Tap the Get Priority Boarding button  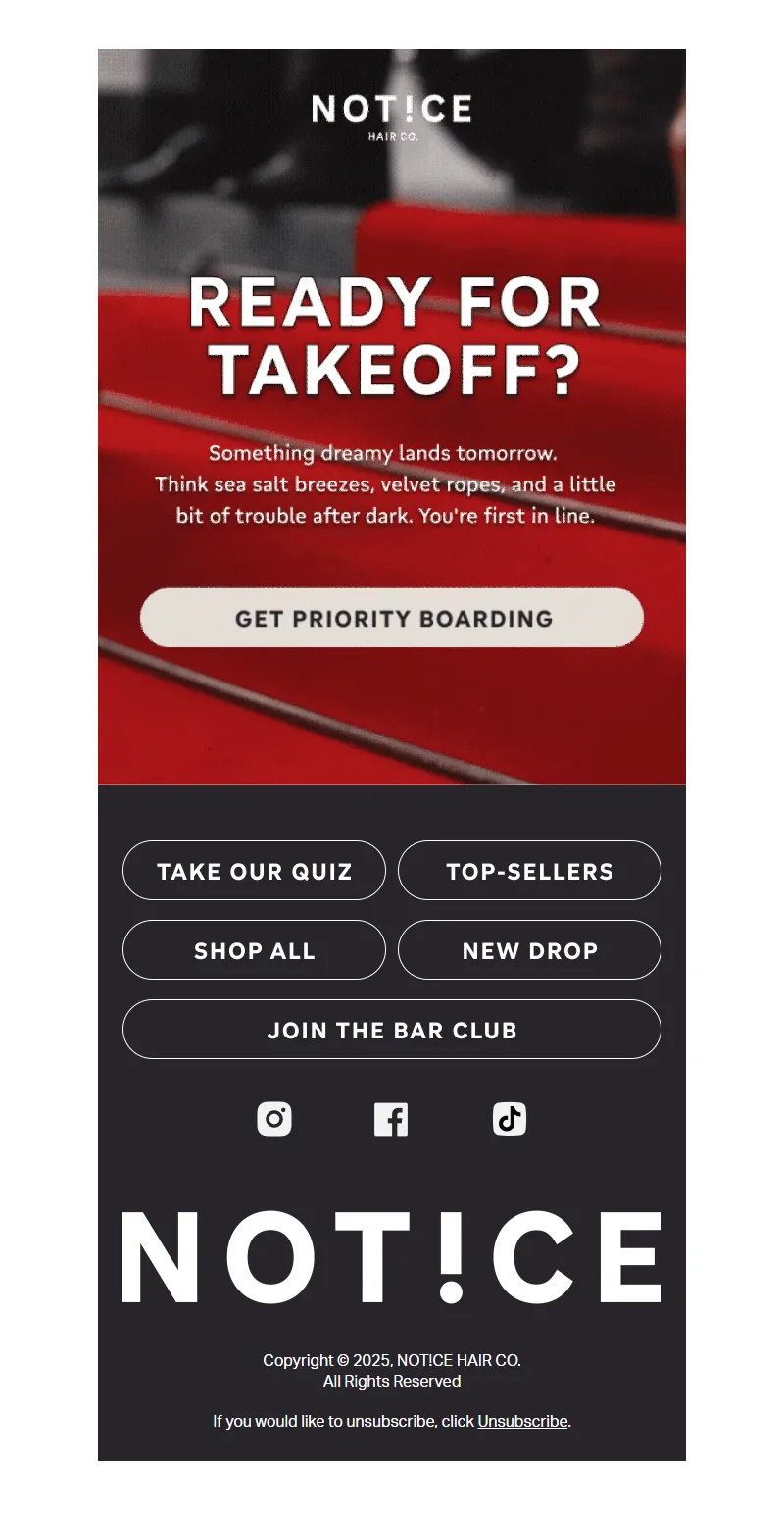[x=392, y=618]
